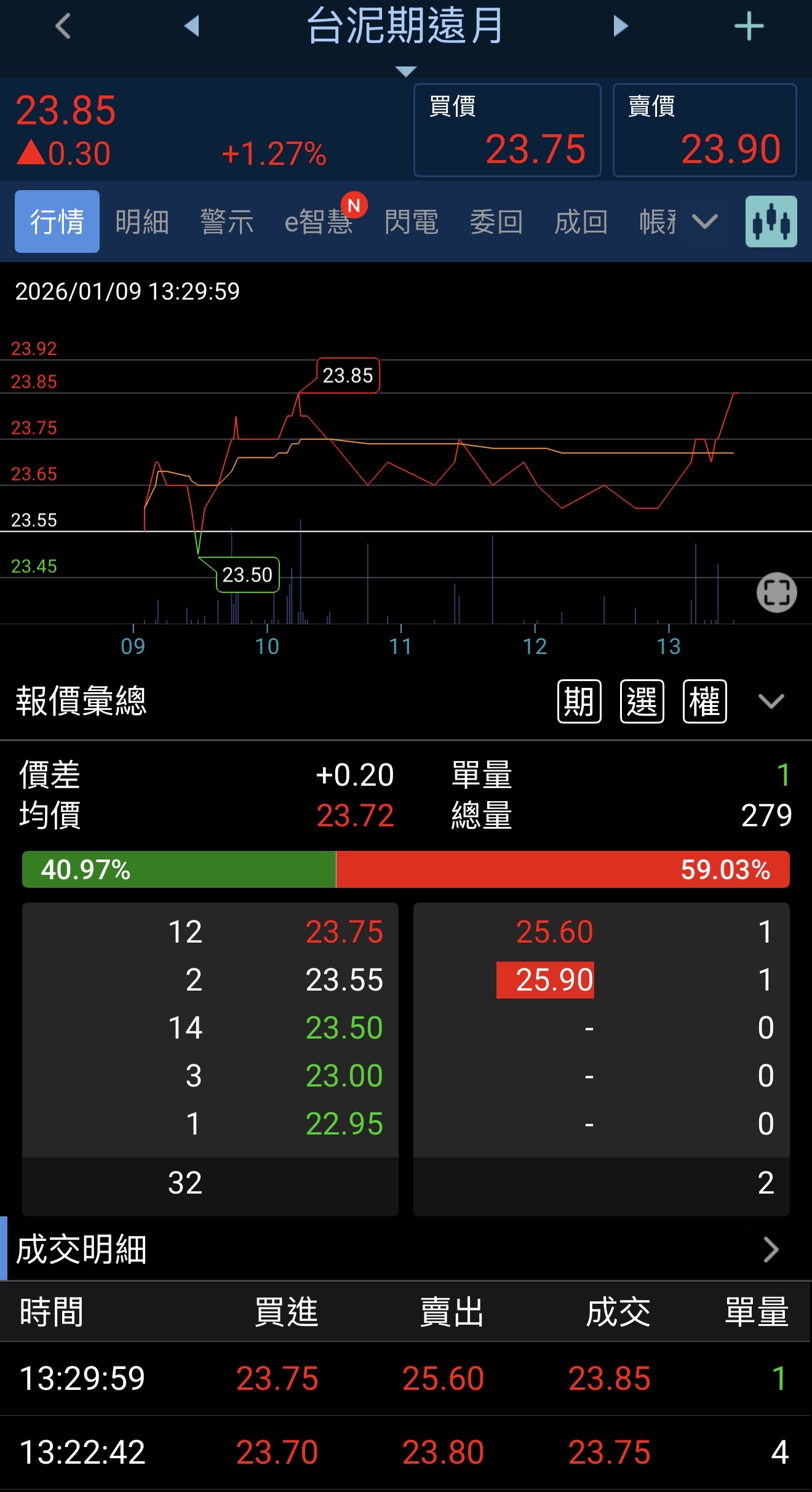Tap the 買價 23.75 box
This screenshot has width=812, height=1492.
coord(507,130)
